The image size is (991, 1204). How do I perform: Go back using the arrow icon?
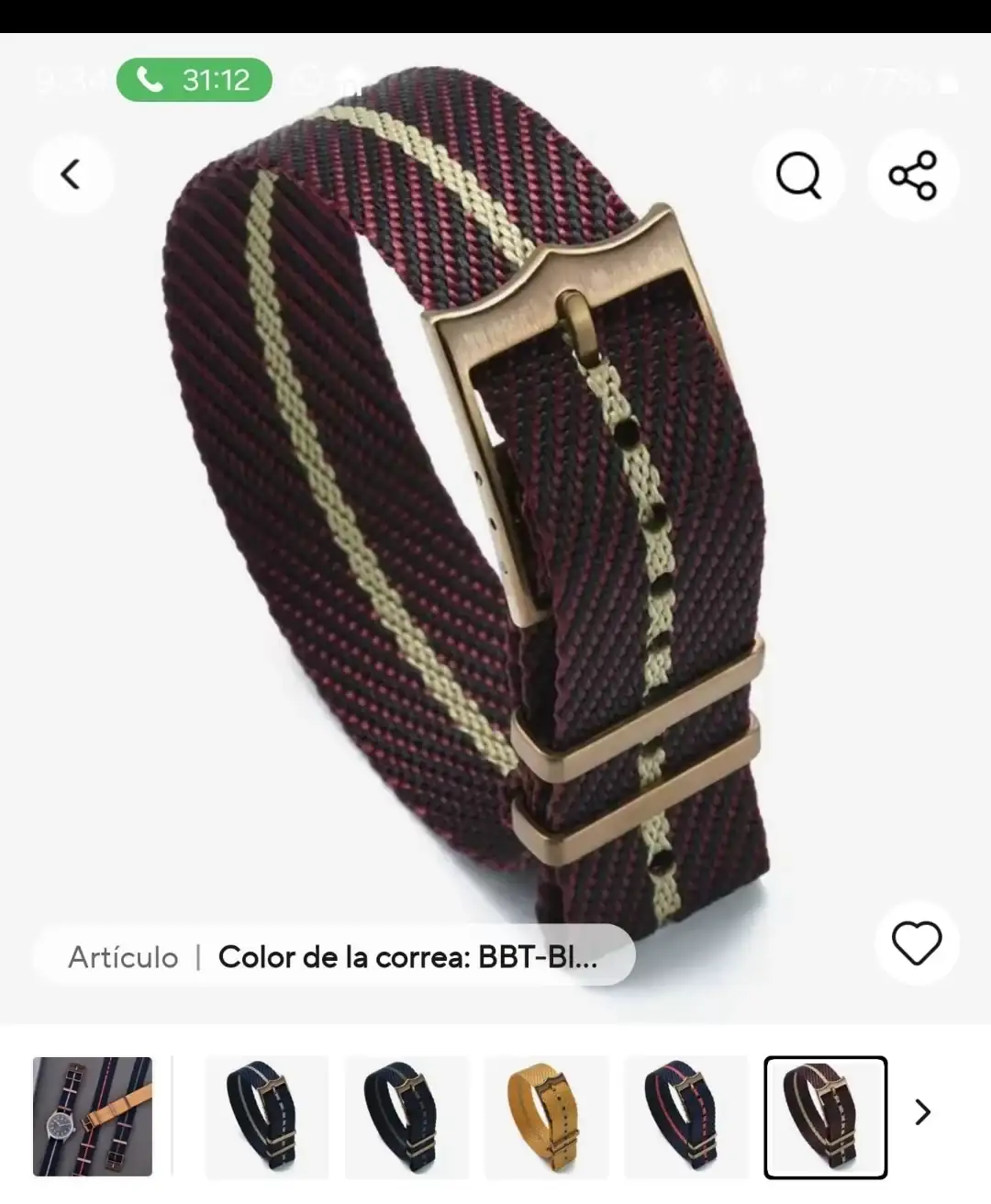tap(72, 174)
